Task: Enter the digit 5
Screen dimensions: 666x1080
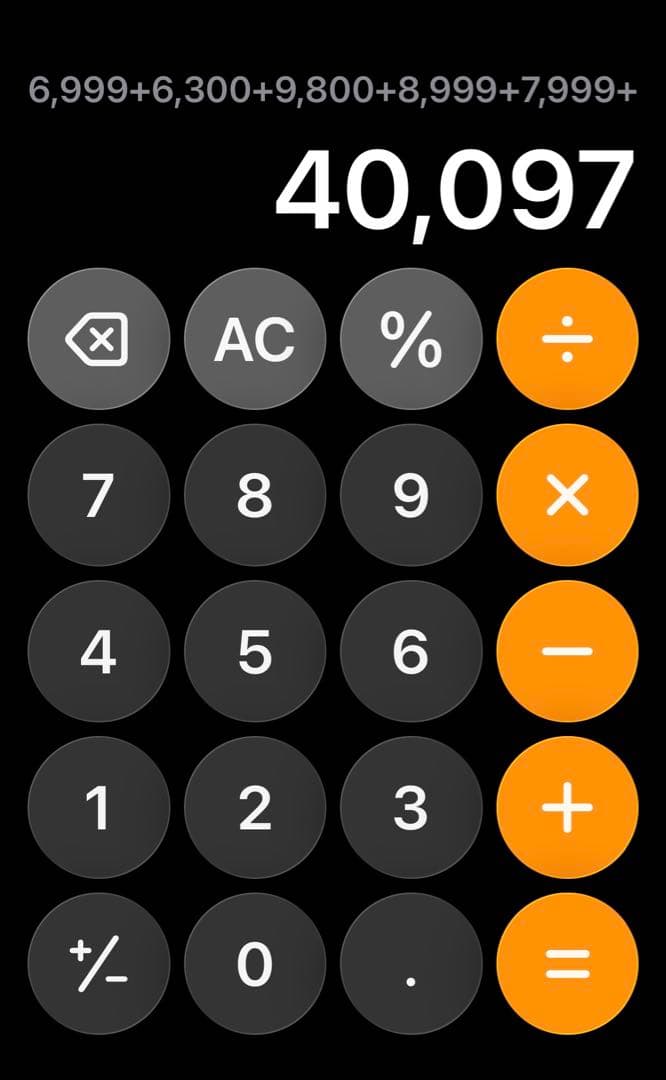Action: click(254, 652)
